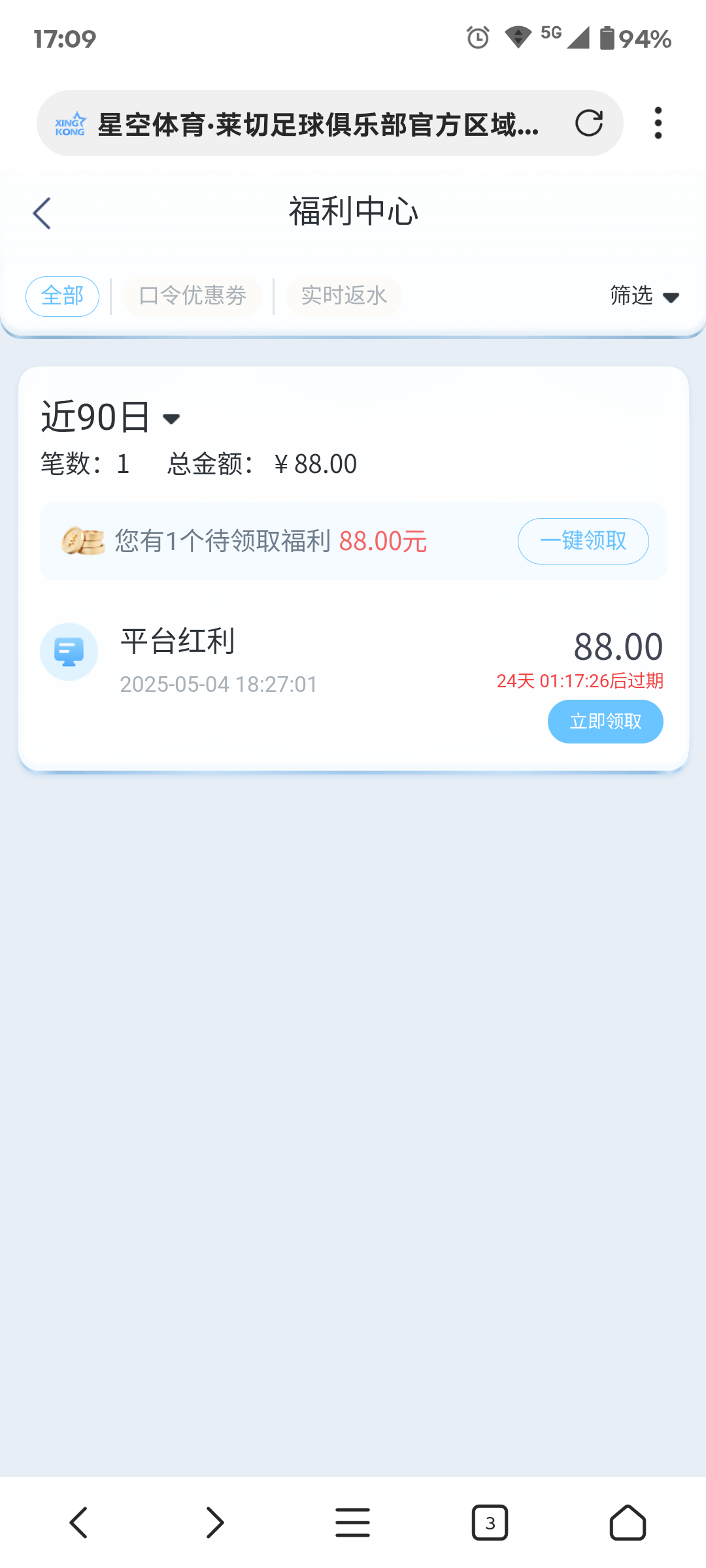Select the 全部 tab
The width and height of the screenshot is (706, 1568).
pyautogui.click(x=62, y=296)
